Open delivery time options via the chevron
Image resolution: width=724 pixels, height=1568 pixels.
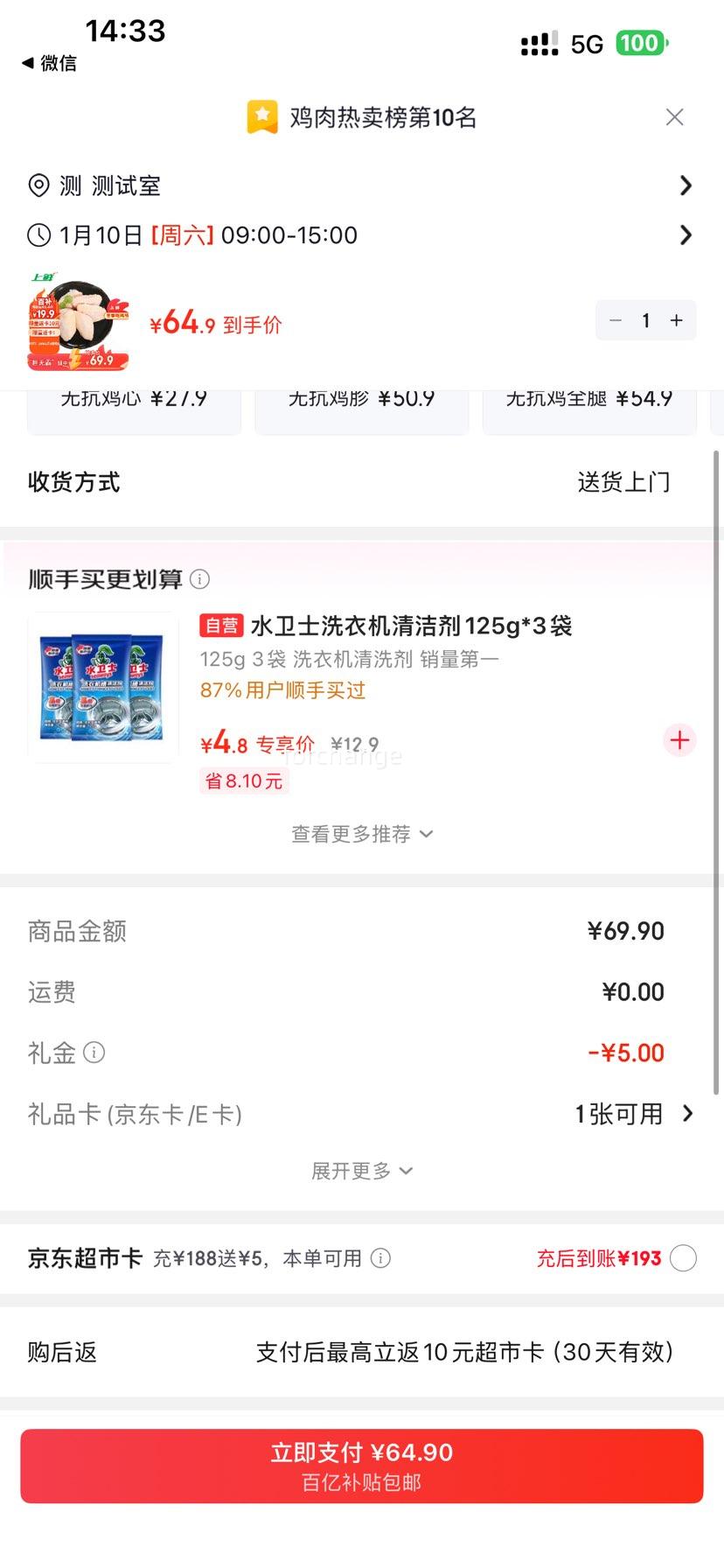(686, 234)
